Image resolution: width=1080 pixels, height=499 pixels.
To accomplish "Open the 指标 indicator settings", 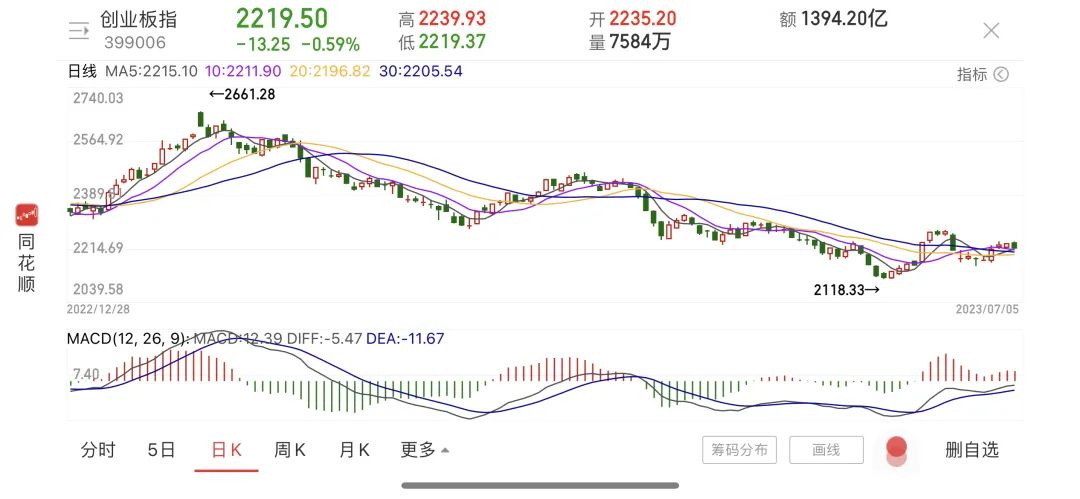I will point(983,74).
